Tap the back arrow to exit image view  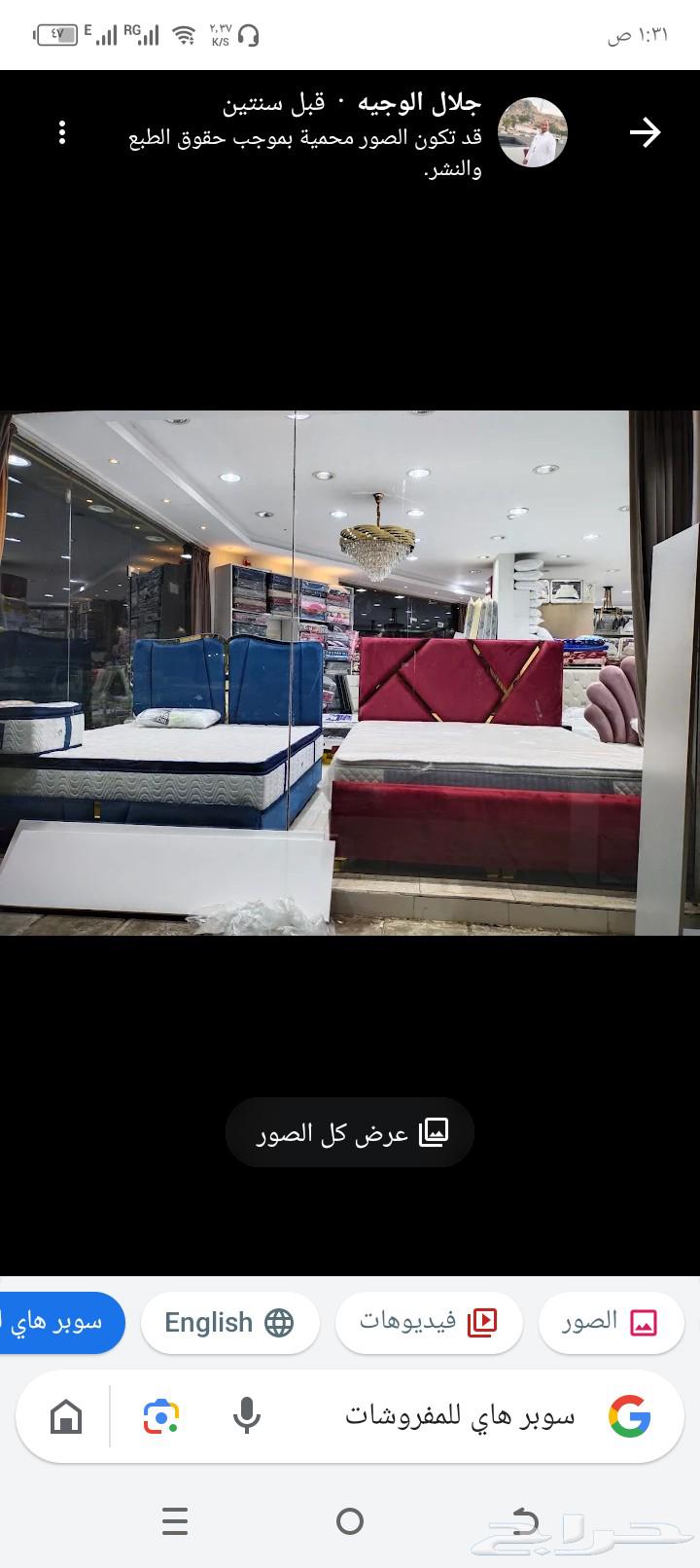point(646,132)
